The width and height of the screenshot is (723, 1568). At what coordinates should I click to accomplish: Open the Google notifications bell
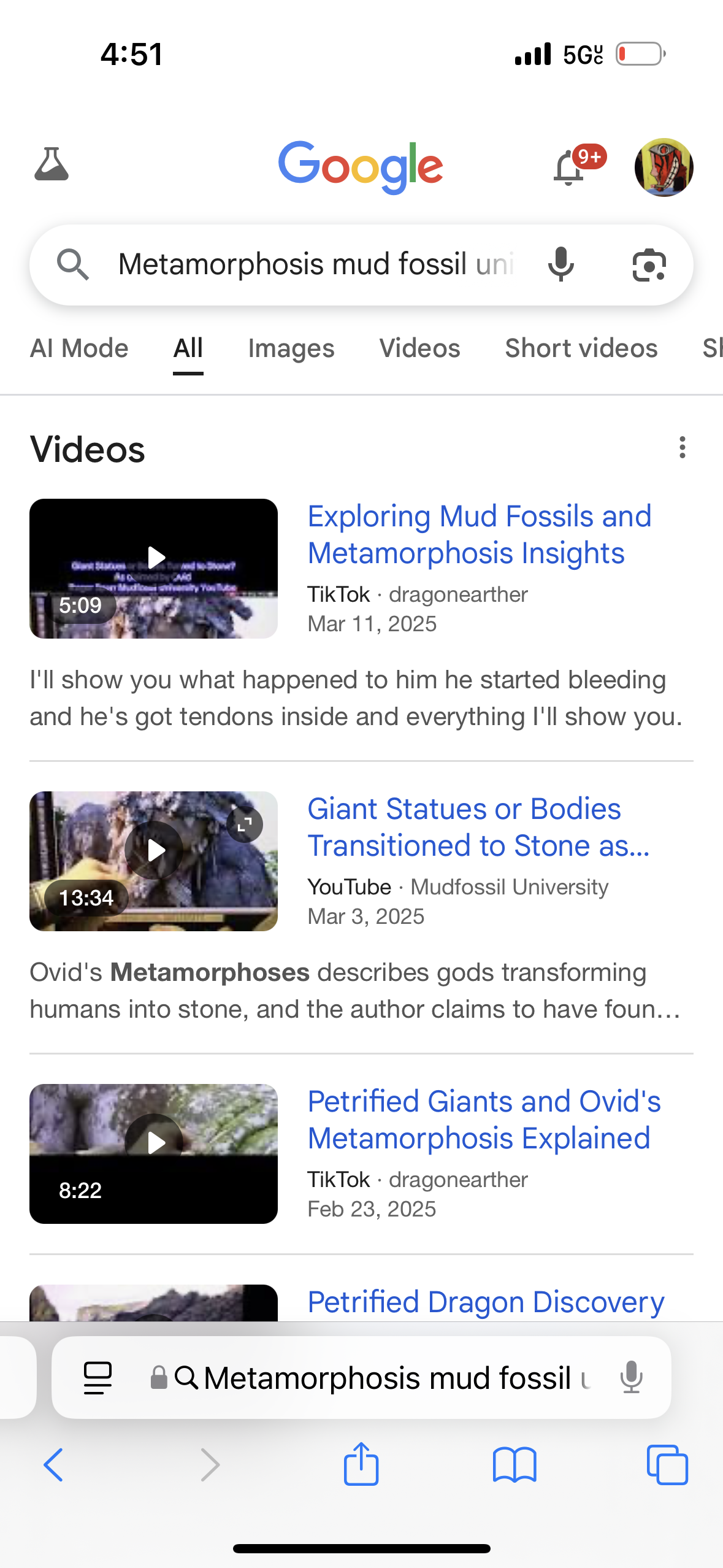click(570, 166)
